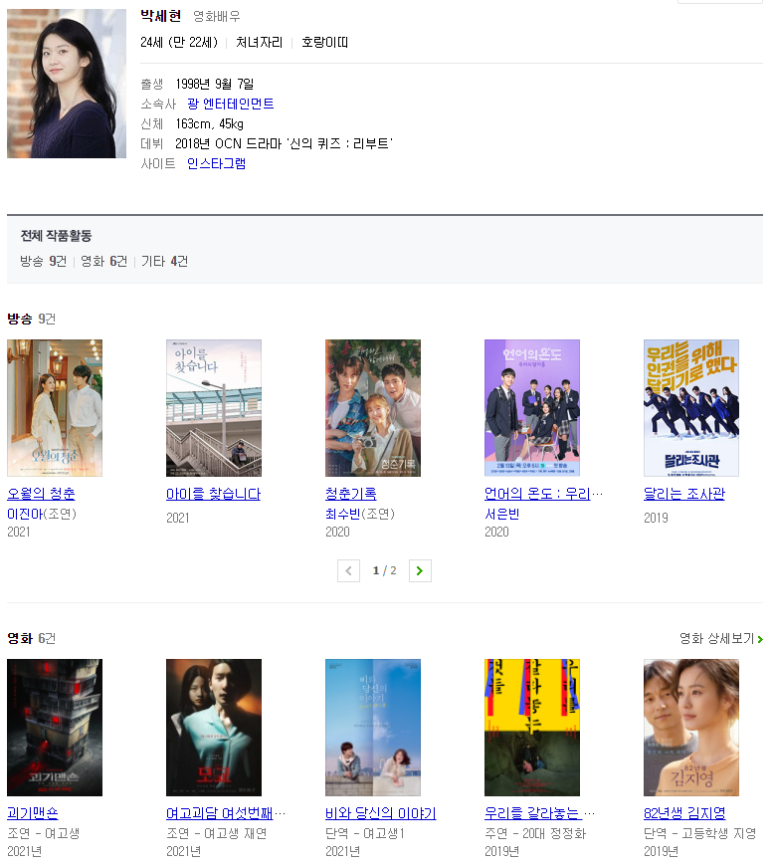
Task: Tap the 여고괴담 여섯번째 movie poster
Action: coord(214,727)
